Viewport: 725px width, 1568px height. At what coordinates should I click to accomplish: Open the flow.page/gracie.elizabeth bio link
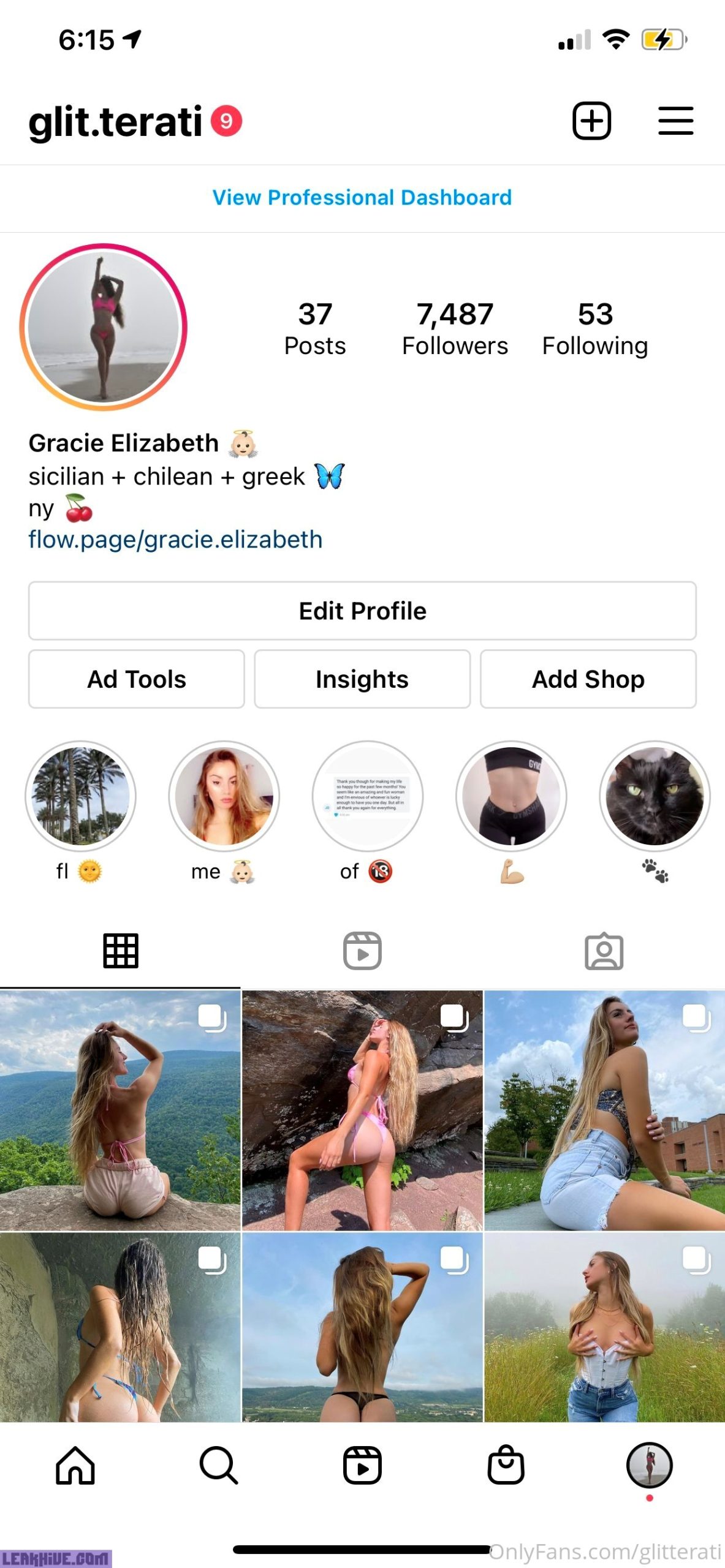[175, 540]
